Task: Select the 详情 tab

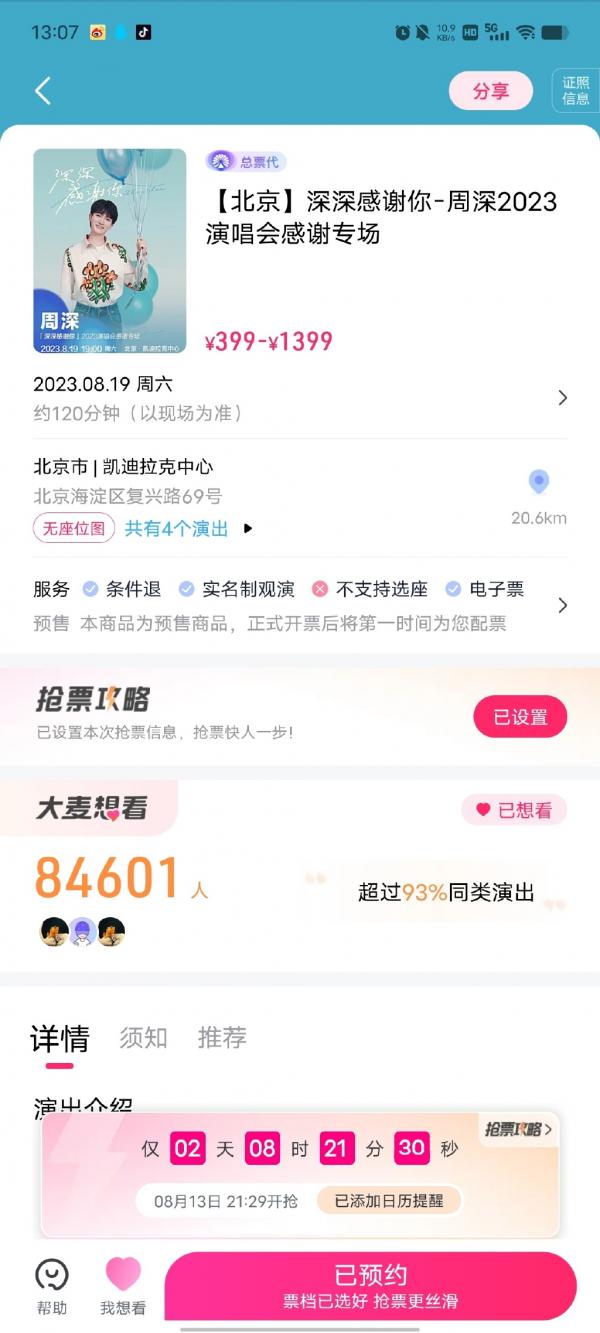Action: coord(59,1039)
